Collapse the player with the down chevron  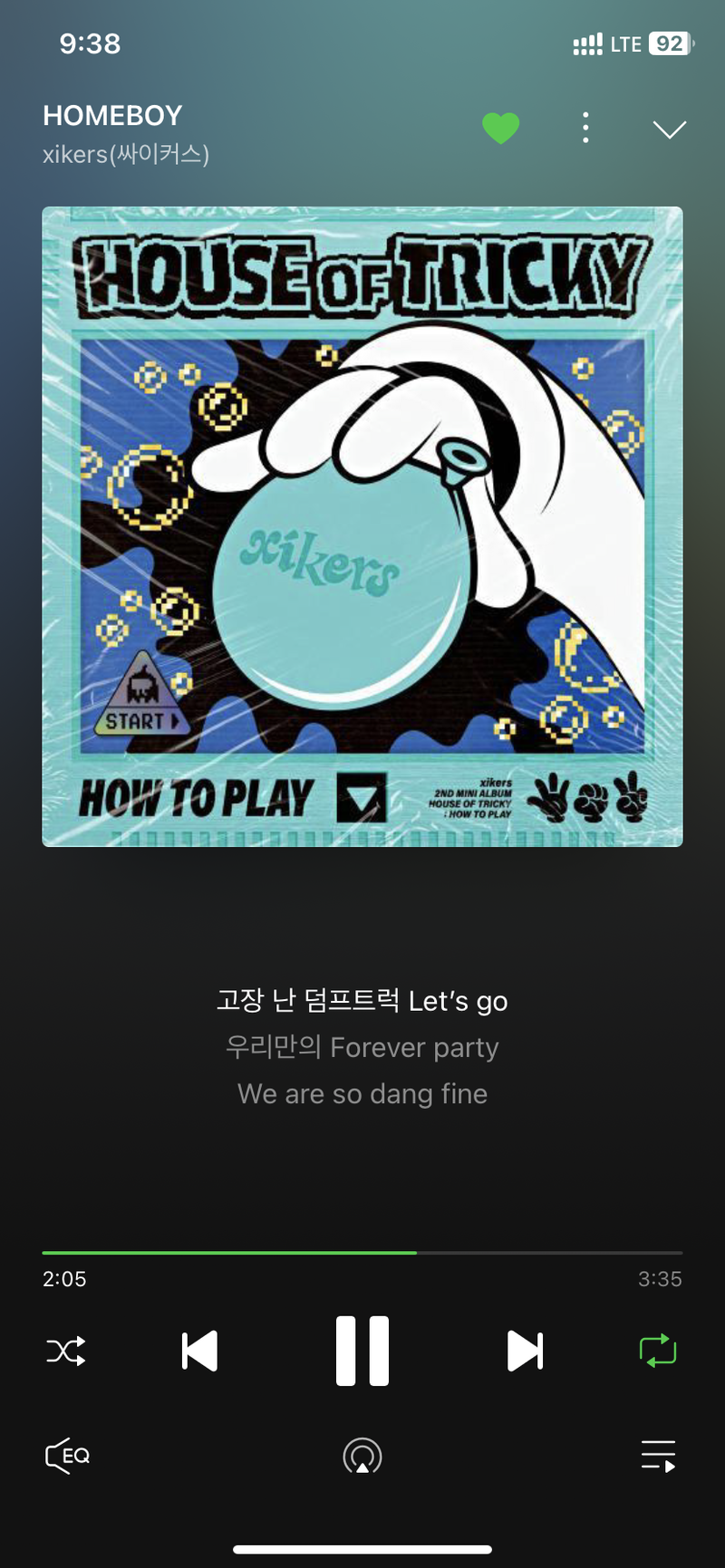pyautogui.click(x=669, y=130)
